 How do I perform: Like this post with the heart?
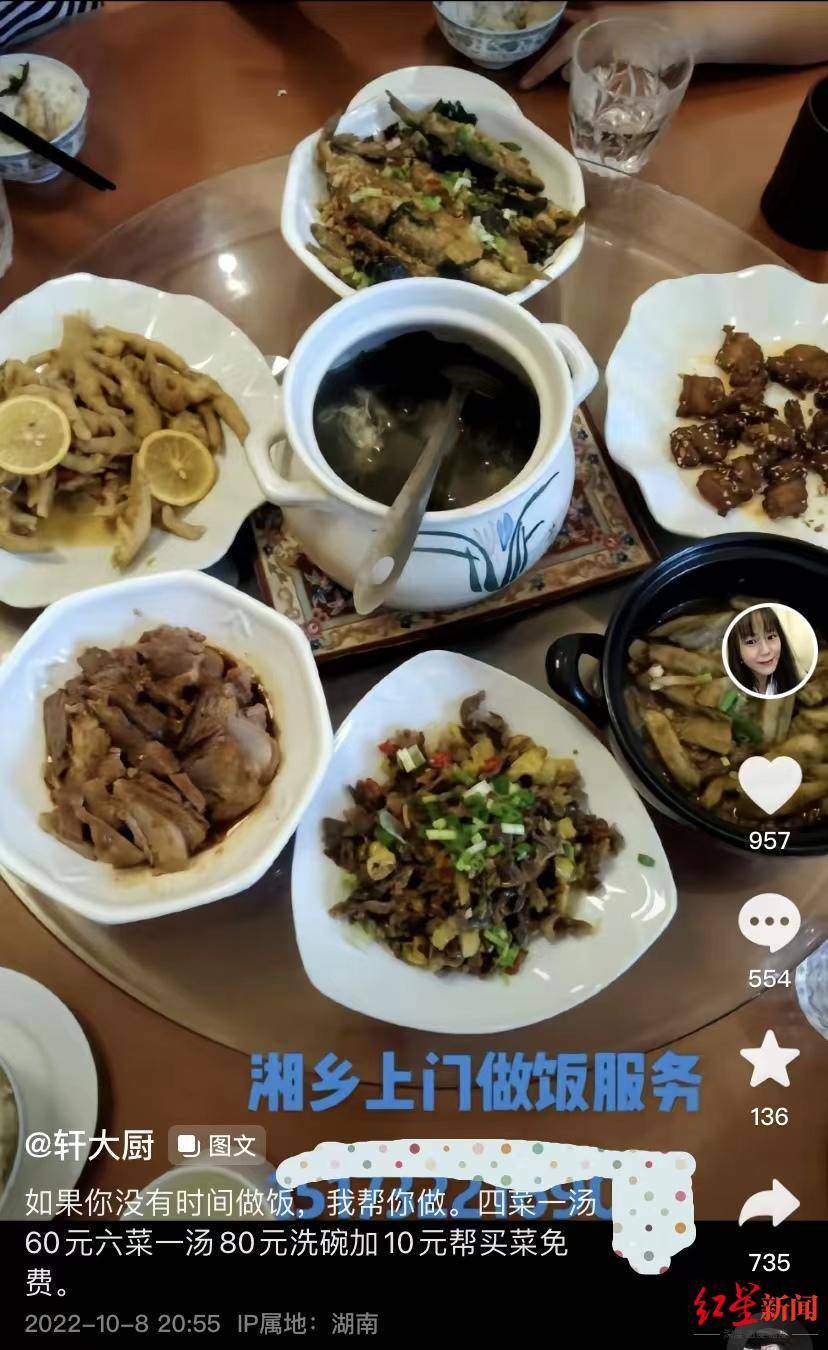[769, 784]
